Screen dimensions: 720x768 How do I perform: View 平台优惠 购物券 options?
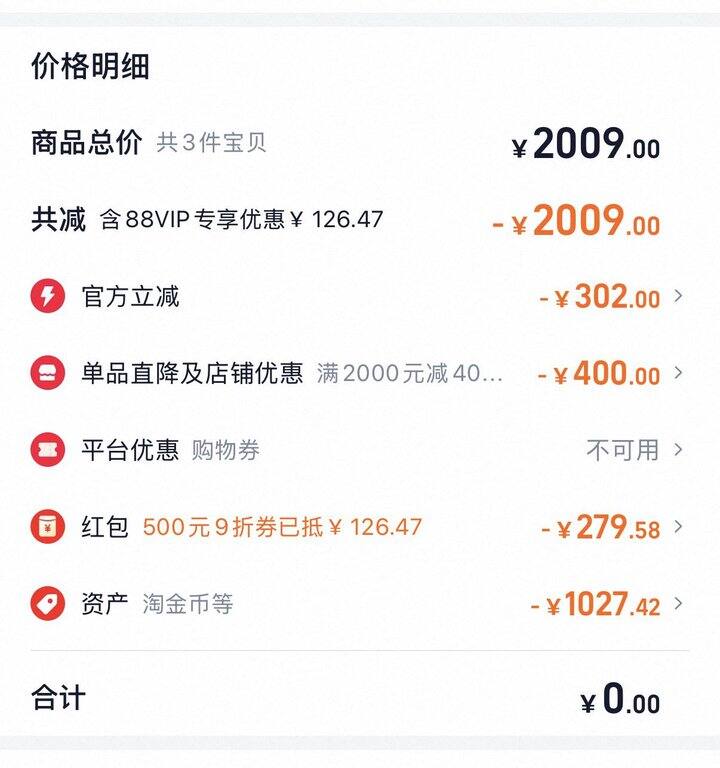360,450
